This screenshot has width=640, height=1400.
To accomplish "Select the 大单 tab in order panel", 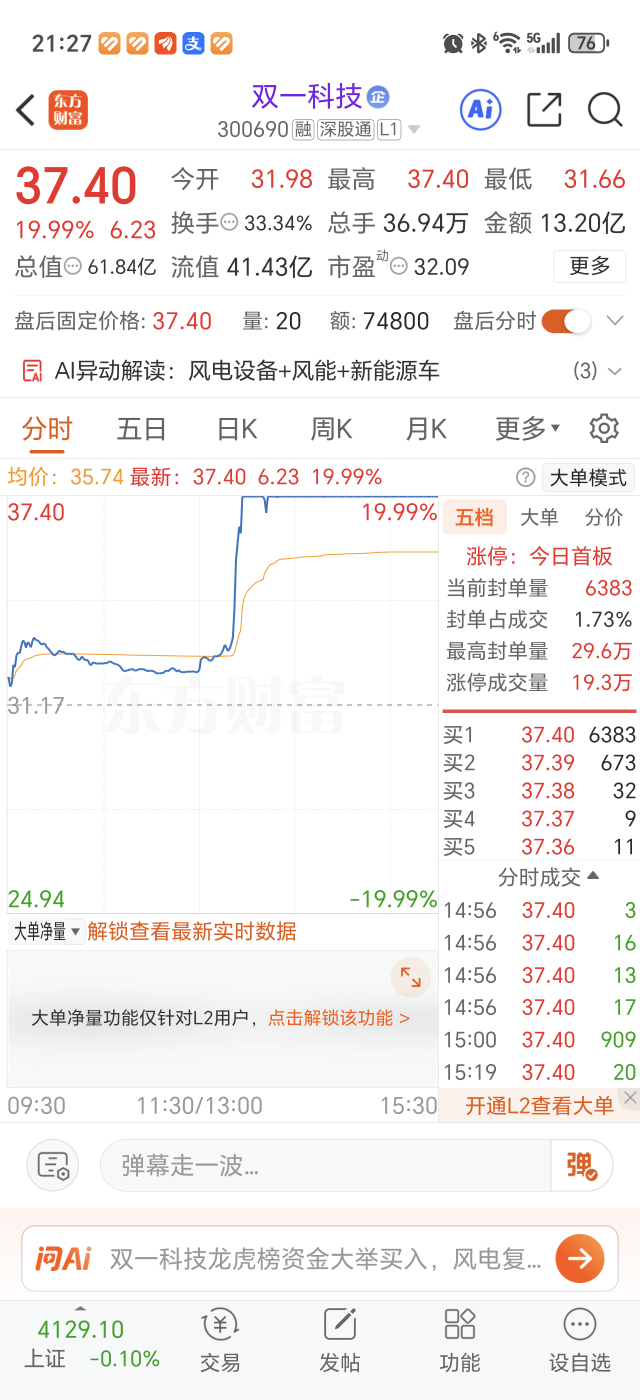I will (x=540, y=517).
